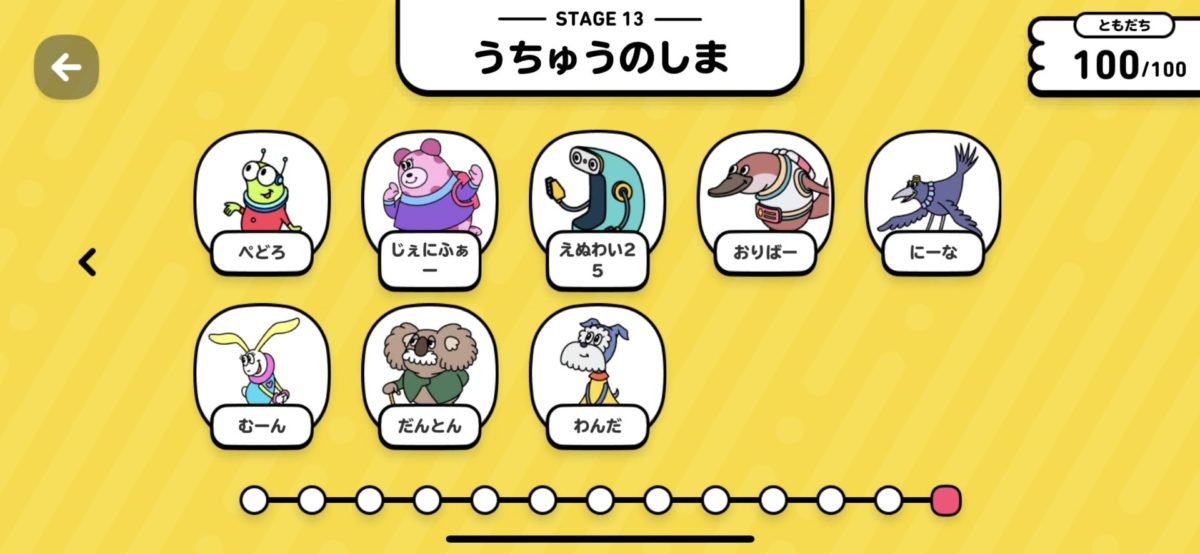1200x554 pixels.
Task: Select the highlighted last stage marker
Action: pos(945,499)
